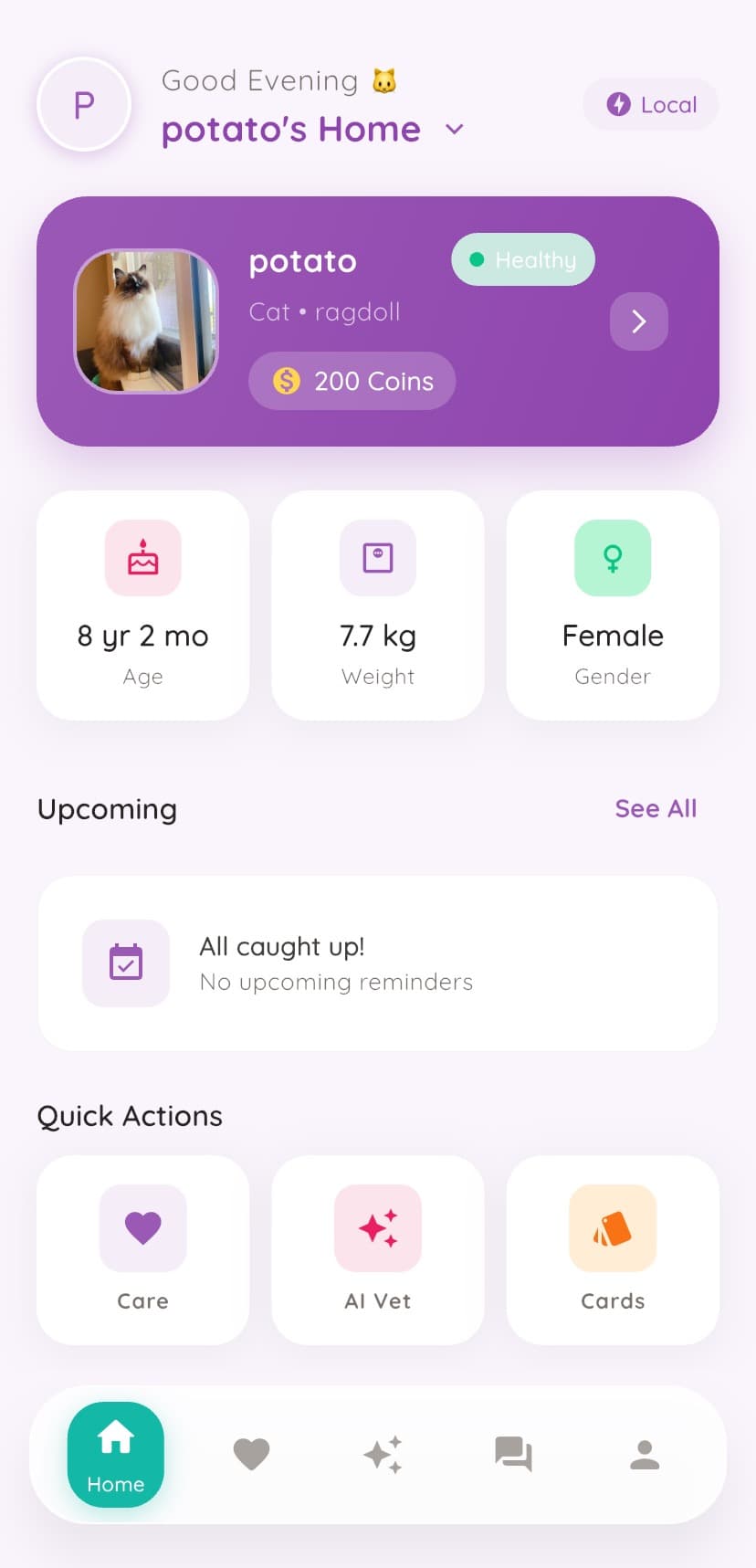Tap the birthday cake Age icon
The height and width of the screenshot is (1568, 756).
click(x=142, y=558)
